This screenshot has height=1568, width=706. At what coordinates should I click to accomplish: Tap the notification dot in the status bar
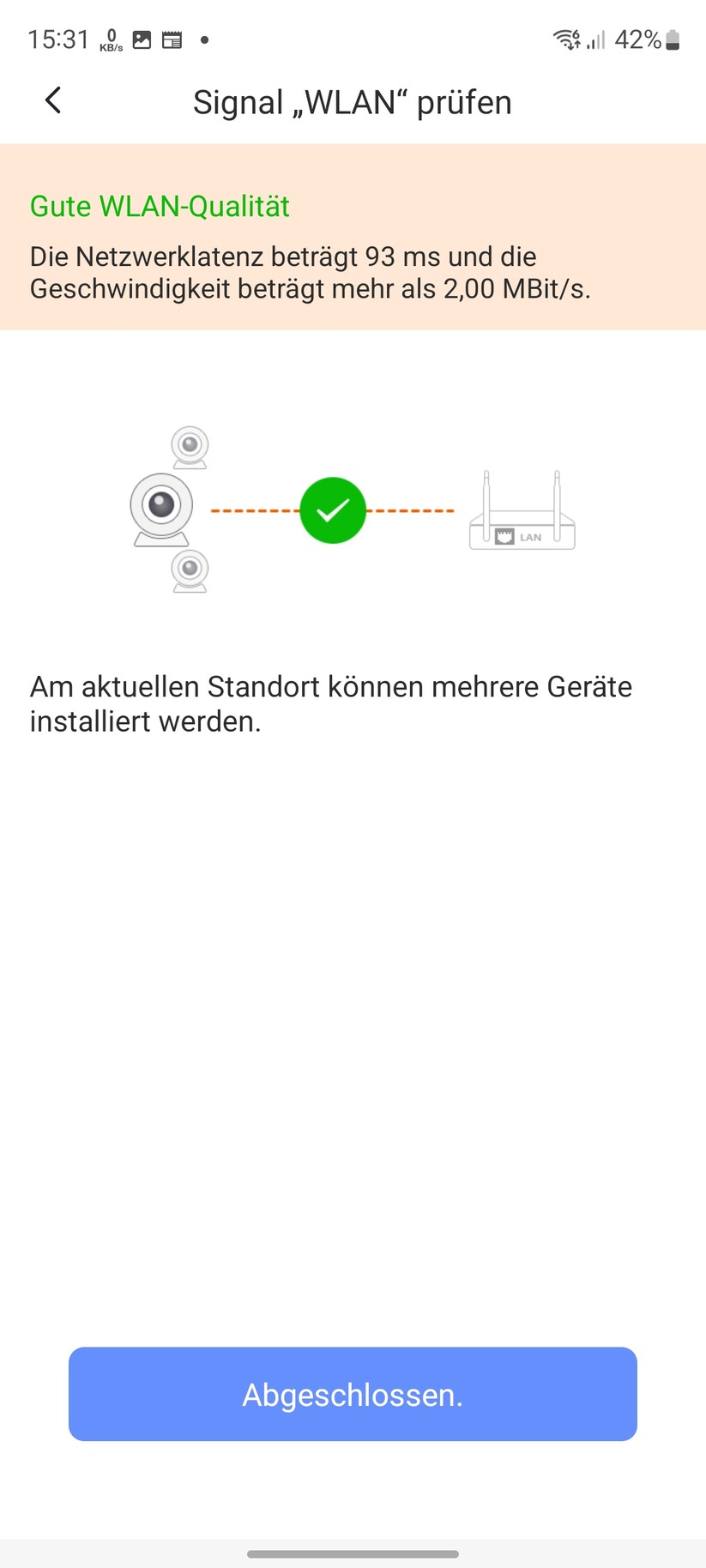[x=204, y=39]
